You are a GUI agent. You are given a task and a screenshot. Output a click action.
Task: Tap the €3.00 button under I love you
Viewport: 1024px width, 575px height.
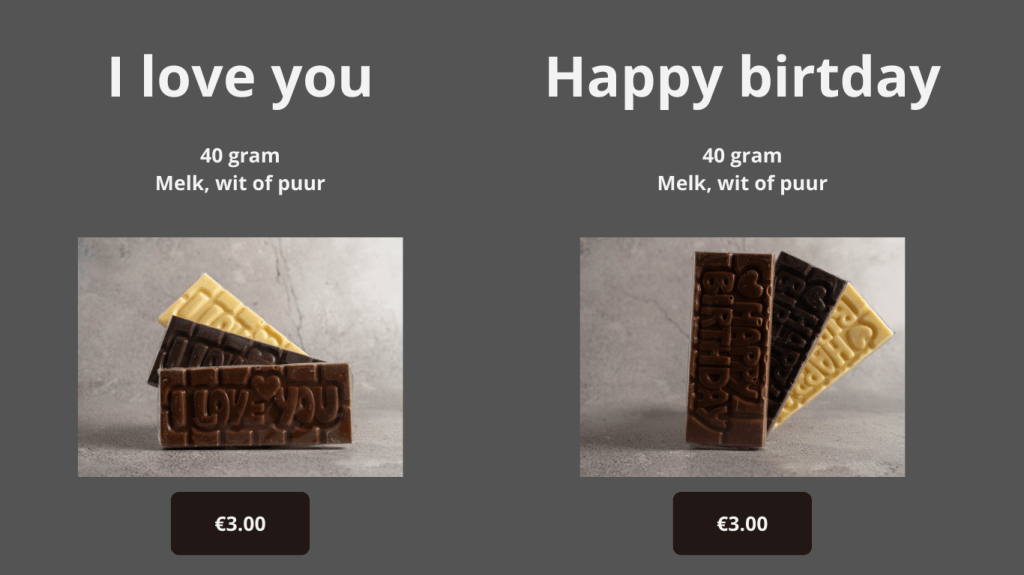click(x=240, y=523)
